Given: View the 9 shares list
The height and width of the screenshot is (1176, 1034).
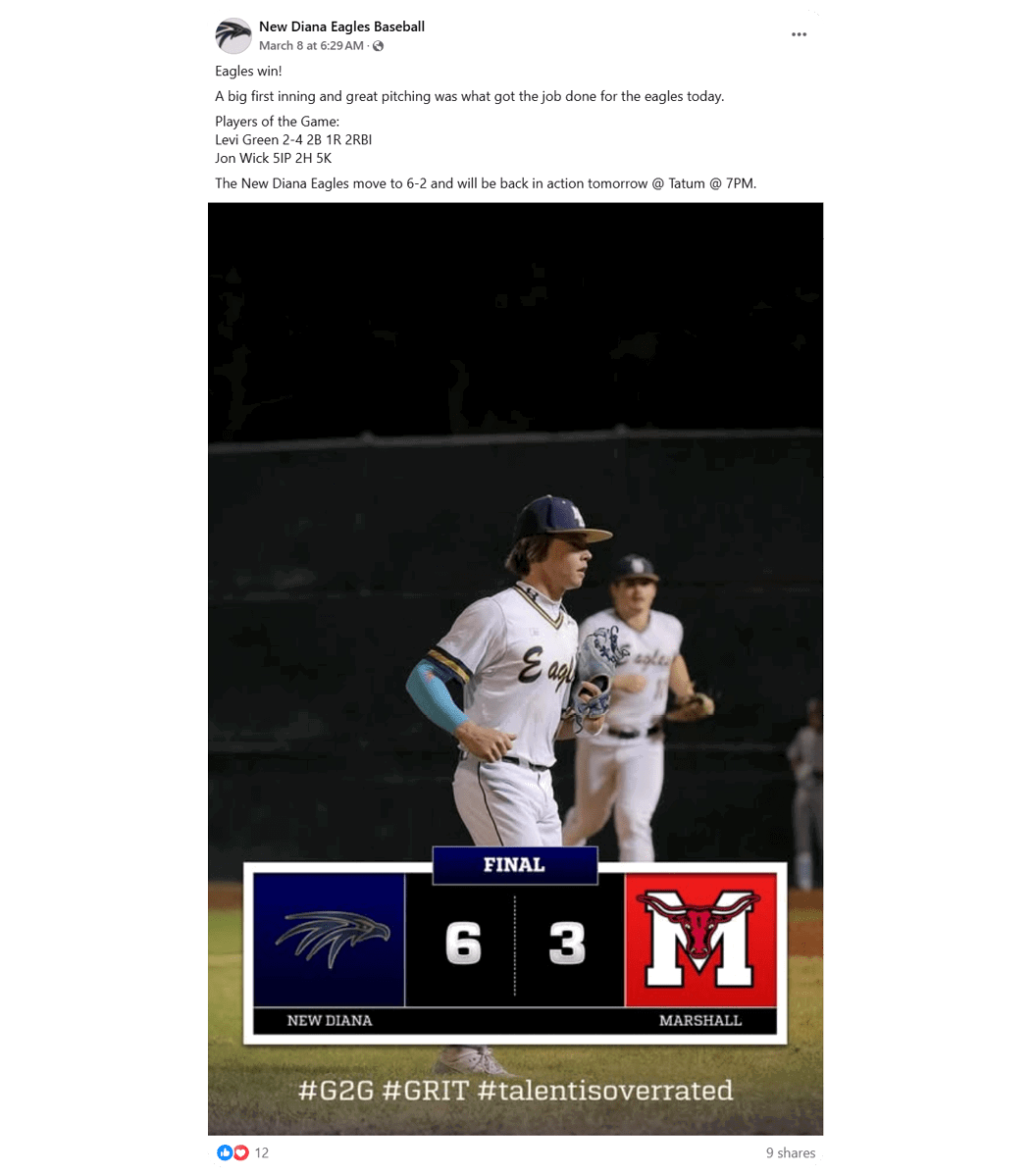Looking at the screenshot, I should pyautogui.click(x=790, y=1152).
